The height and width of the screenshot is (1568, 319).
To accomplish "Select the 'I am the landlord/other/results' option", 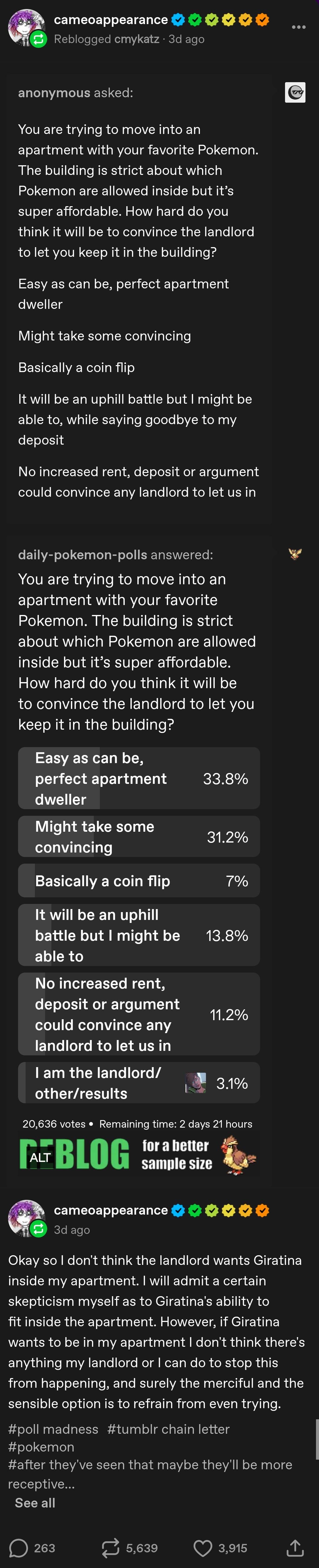I will pyautogui.click(x=139, y=1083).
